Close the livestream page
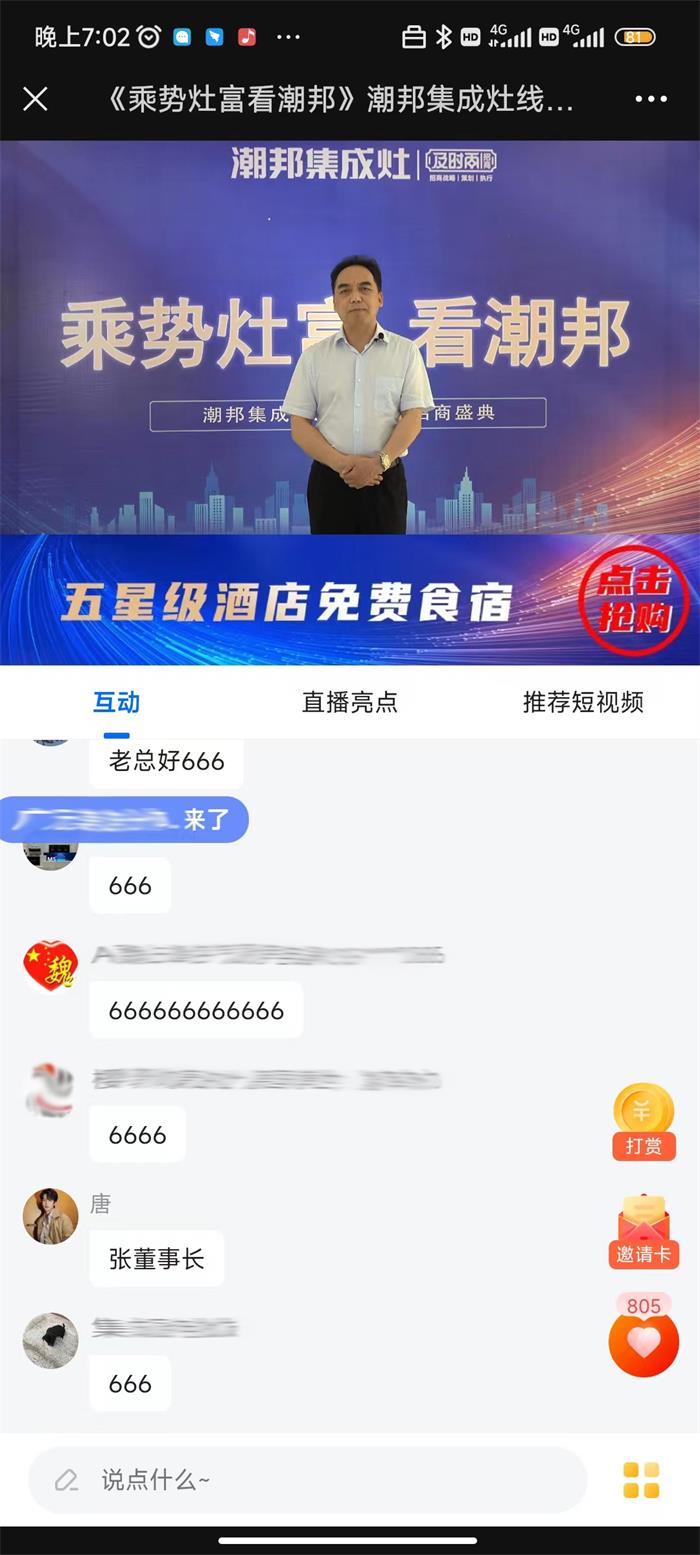The height and width of the screenshot is (1555, 700). pos(35,98)
